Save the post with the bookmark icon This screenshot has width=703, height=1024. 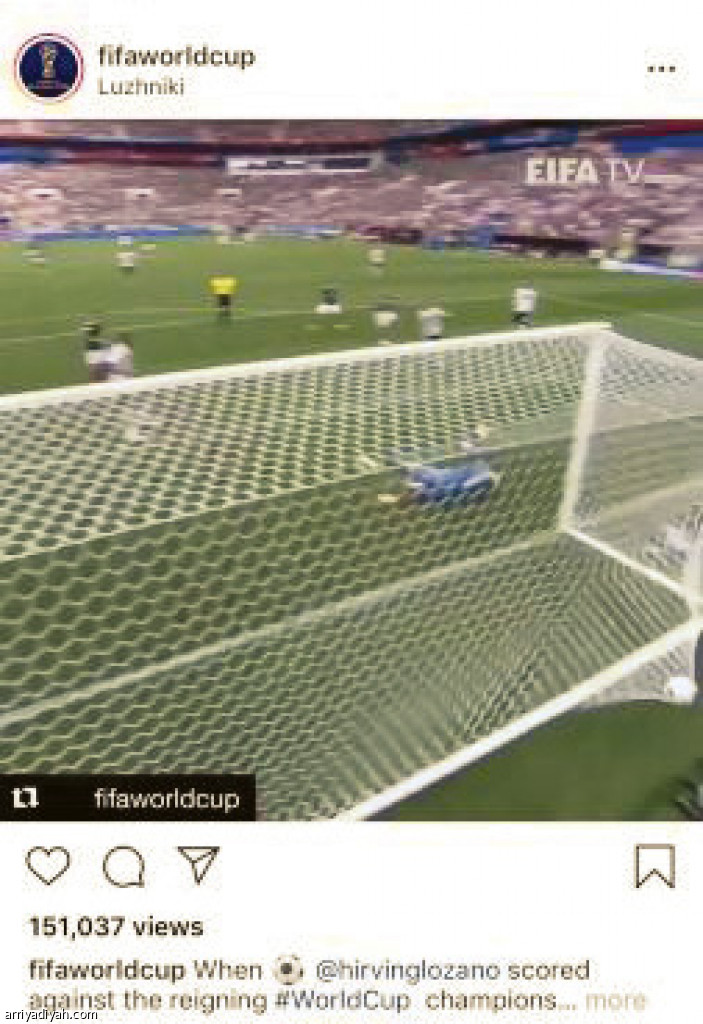point(655,866)
